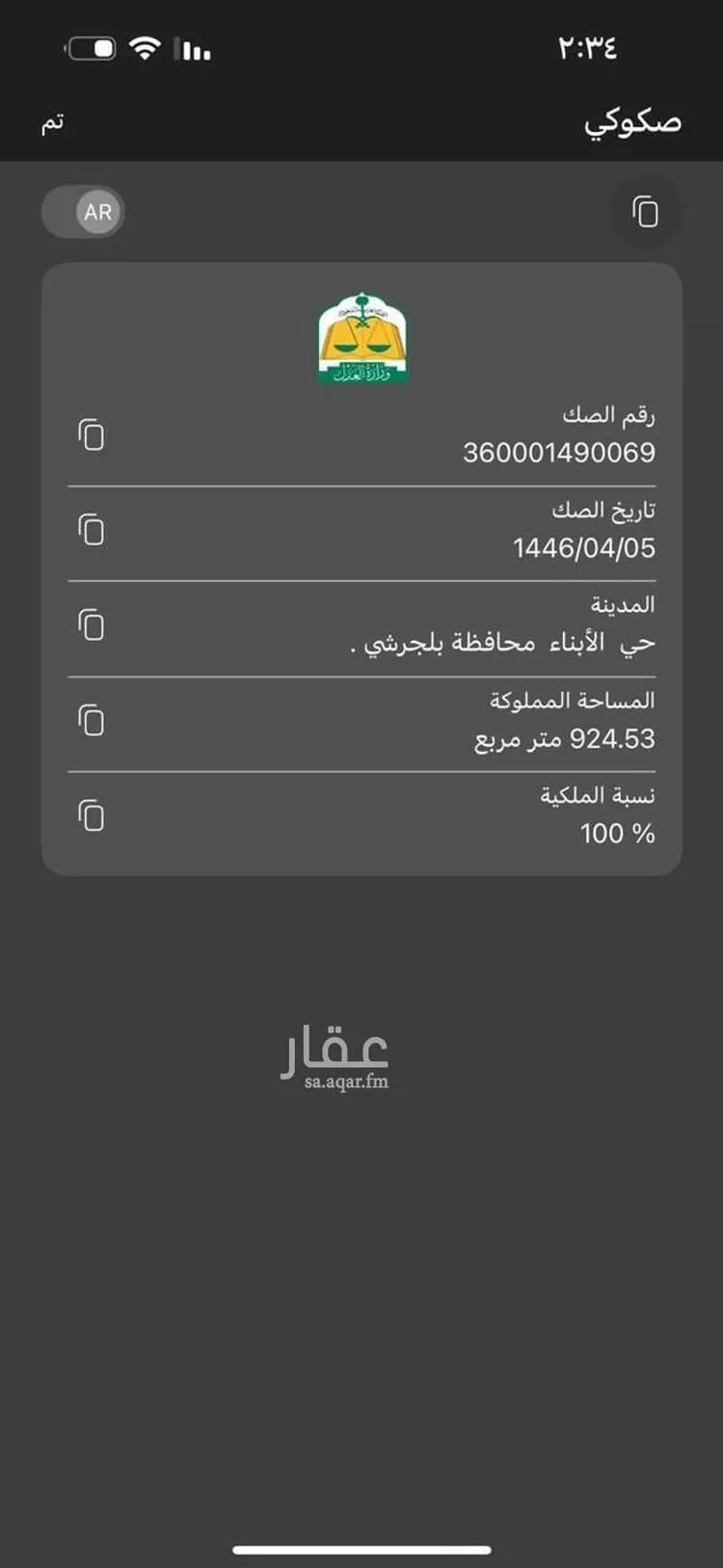This screenshot has width=723, height=1568.
Task: Copy the deed date 1446/04/05
Action: coord(93,531)
